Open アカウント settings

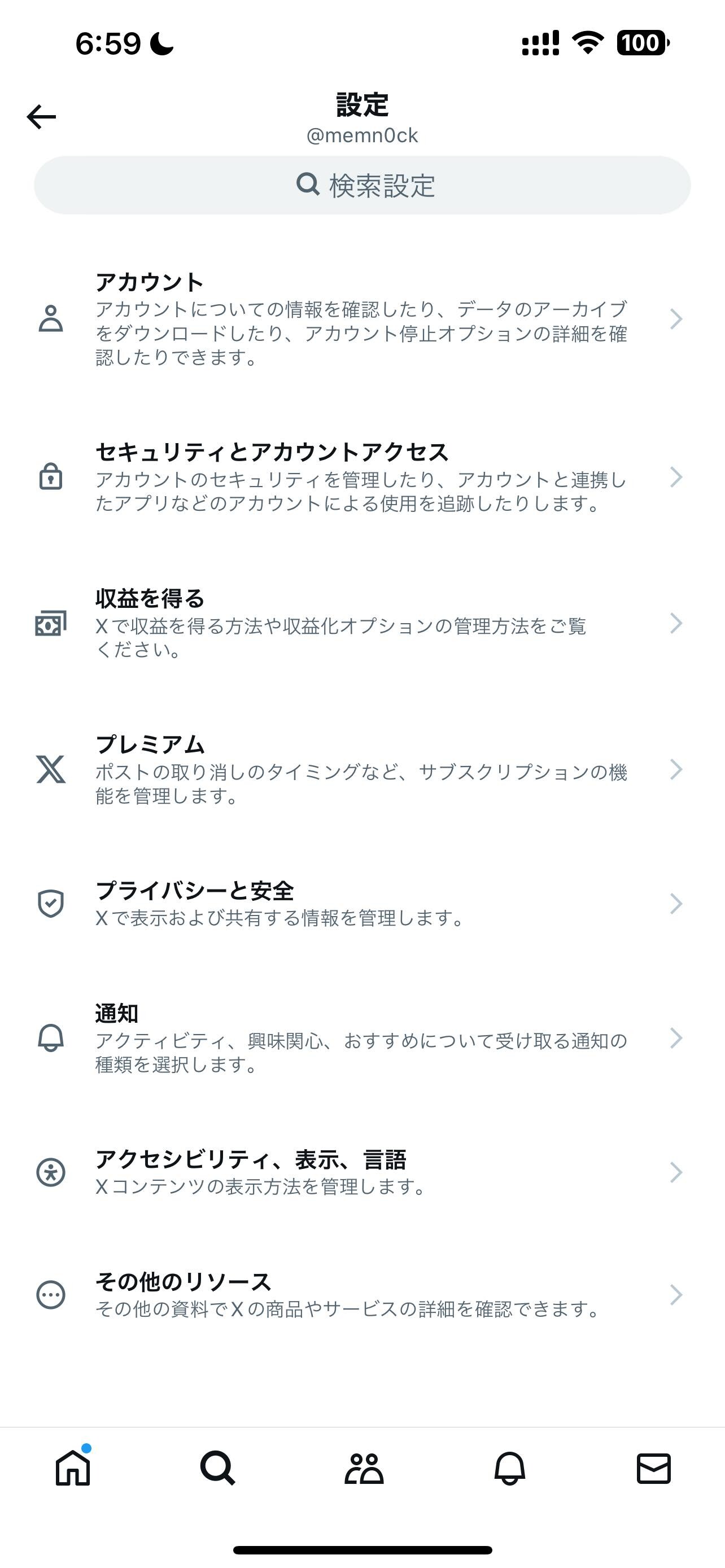pyautogui.click(x=361, y=318)
